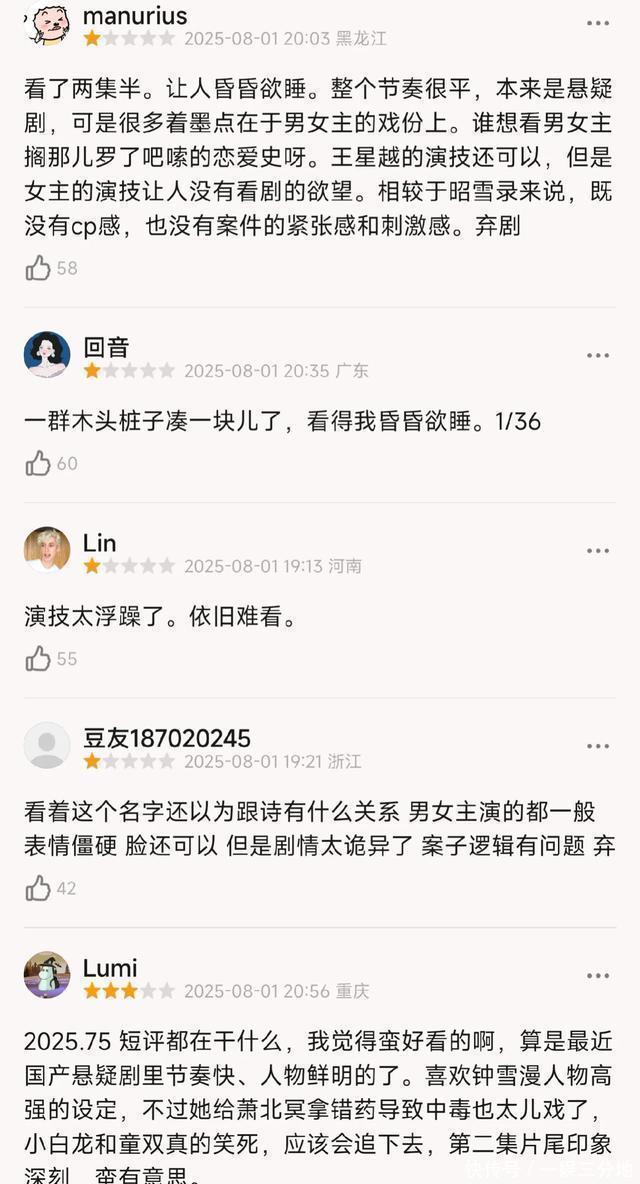The width and height of the screenshot is (640, 1184).
Task: Visit Lin's user profile avatar
Action: (47, 549)
